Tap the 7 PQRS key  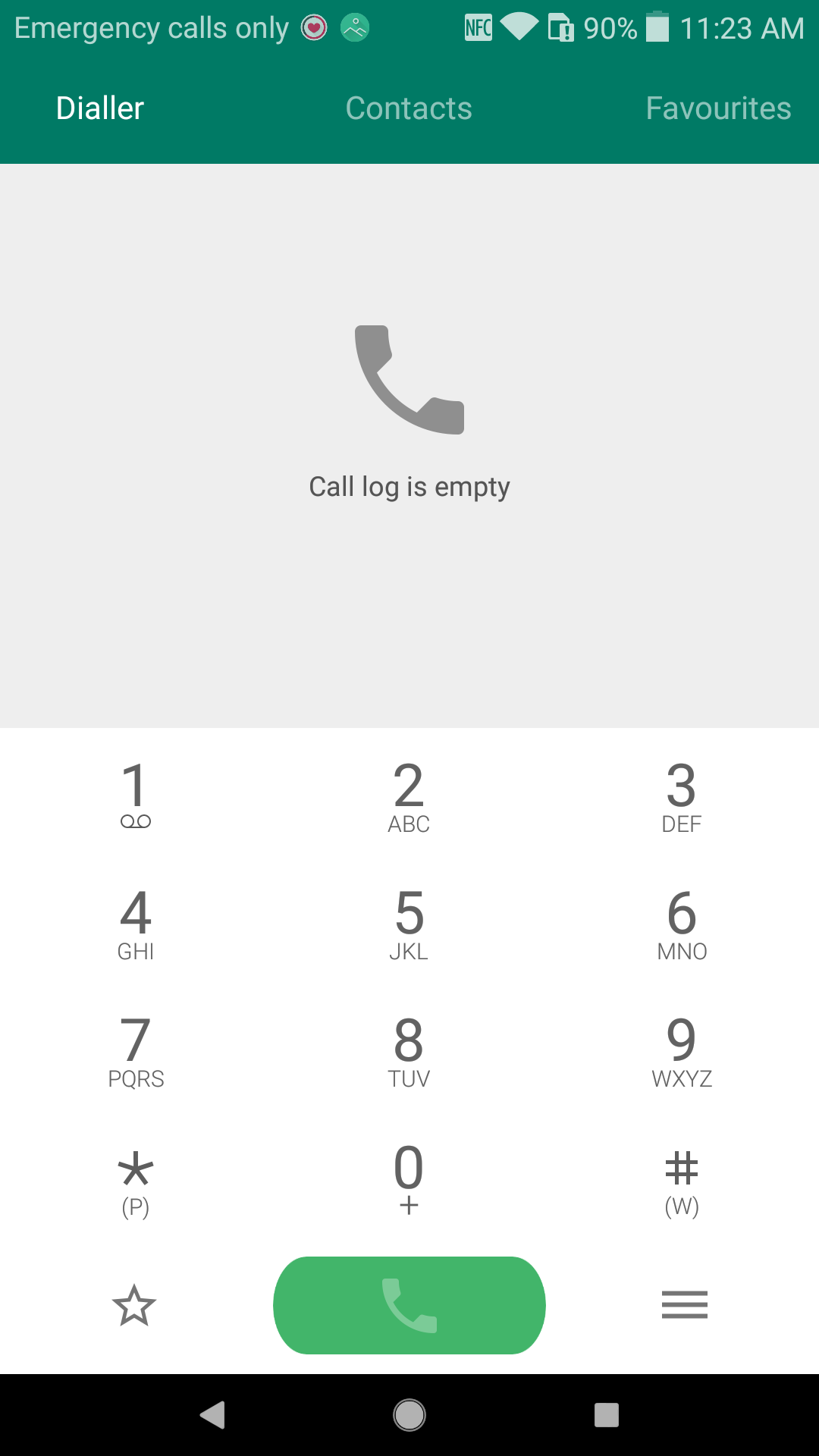(136, 1051)
